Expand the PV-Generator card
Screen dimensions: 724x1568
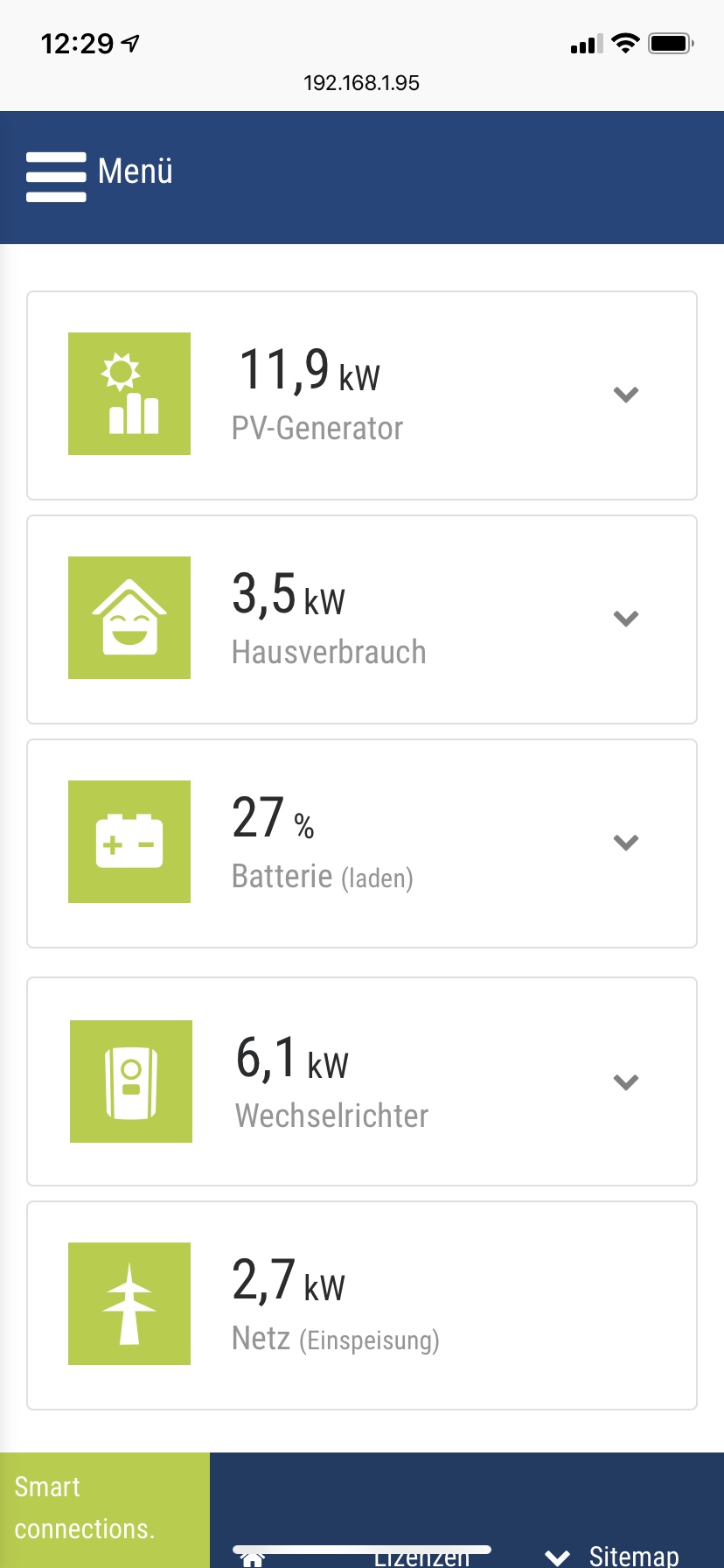point(625,395)
